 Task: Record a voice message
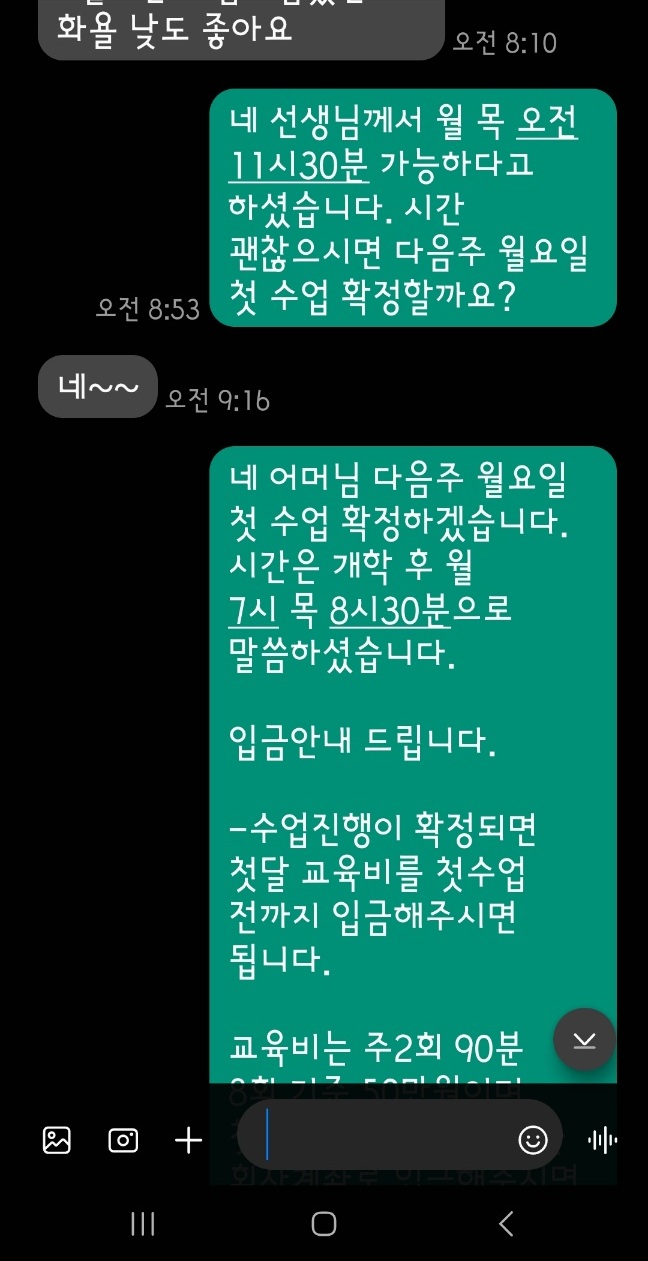pyautogui.click(x=601, y=1140)
